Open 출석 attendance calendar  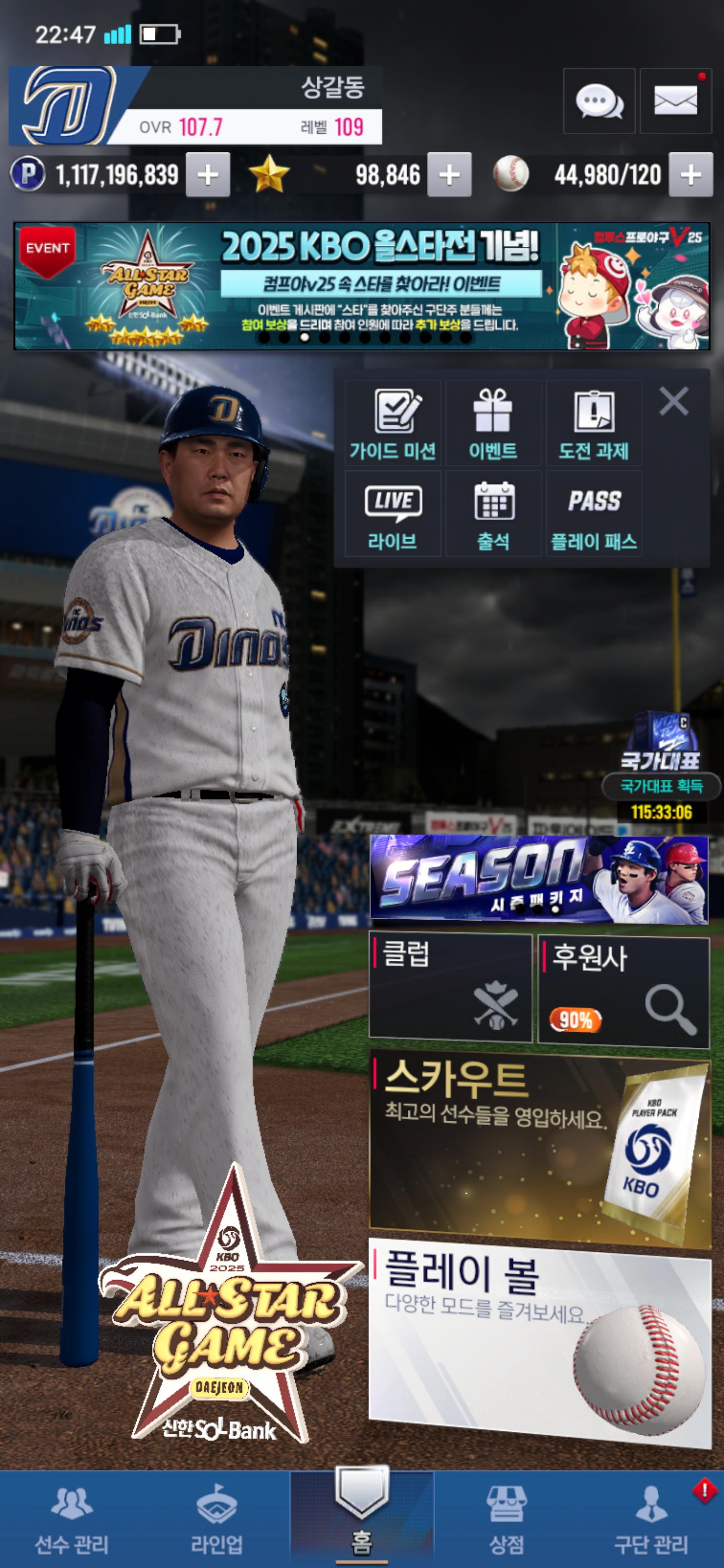click(493, 514)
